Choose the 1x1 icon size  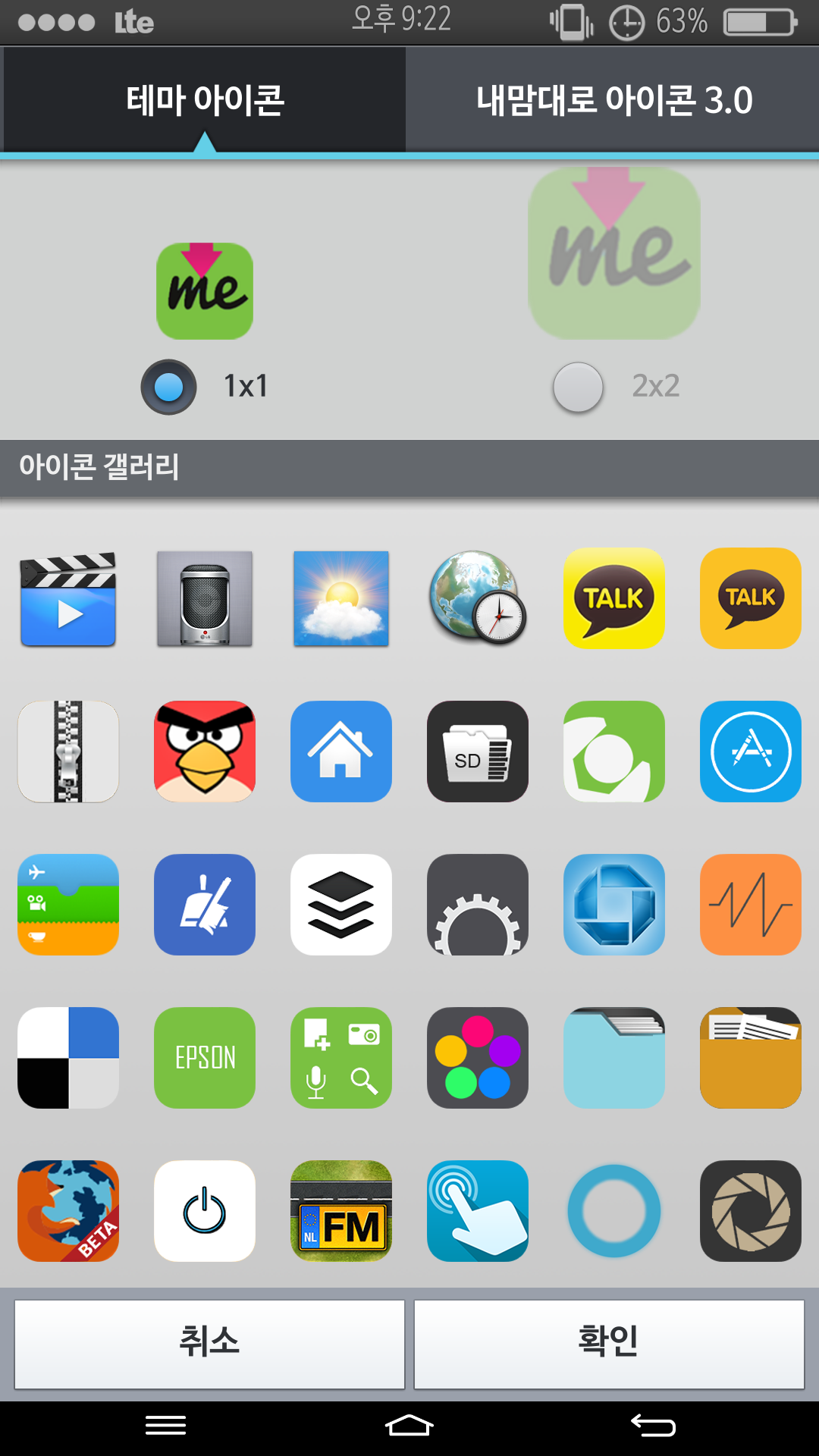[169, 387]
